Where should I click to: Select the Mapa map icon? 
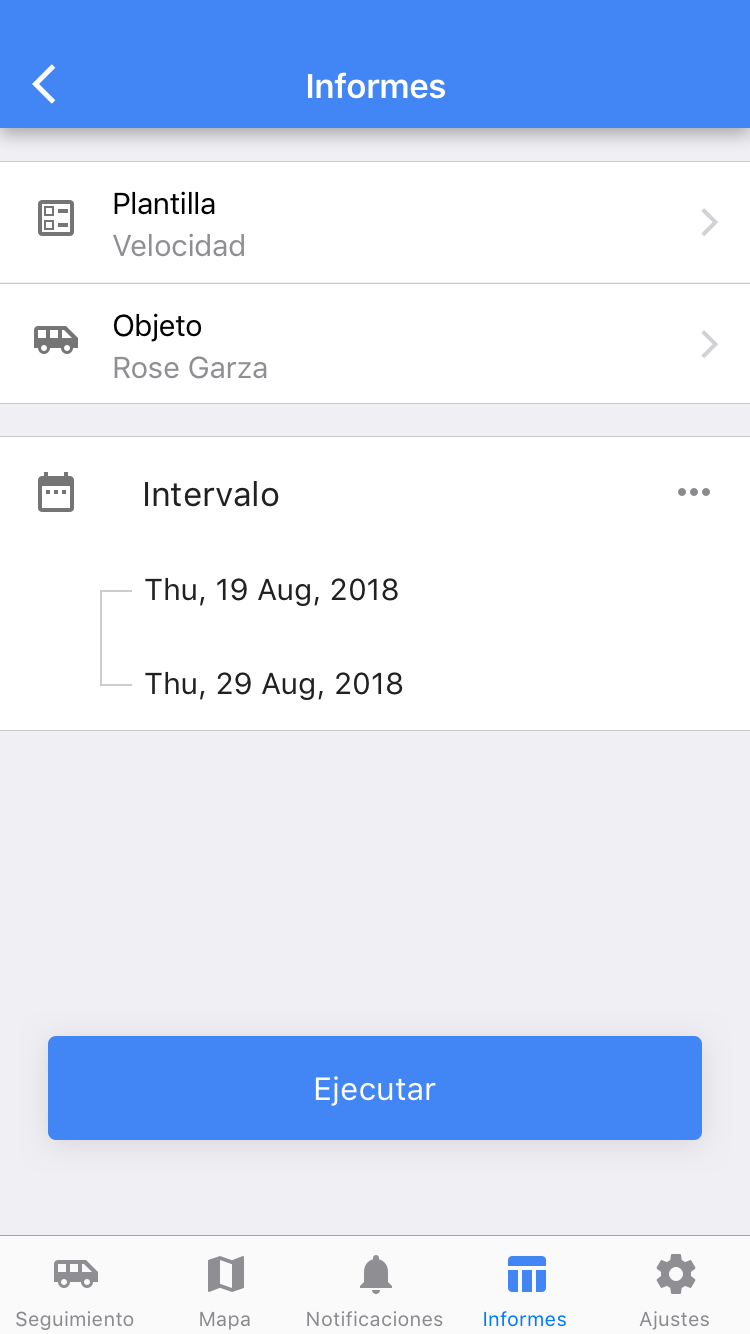pos(225,1274)
